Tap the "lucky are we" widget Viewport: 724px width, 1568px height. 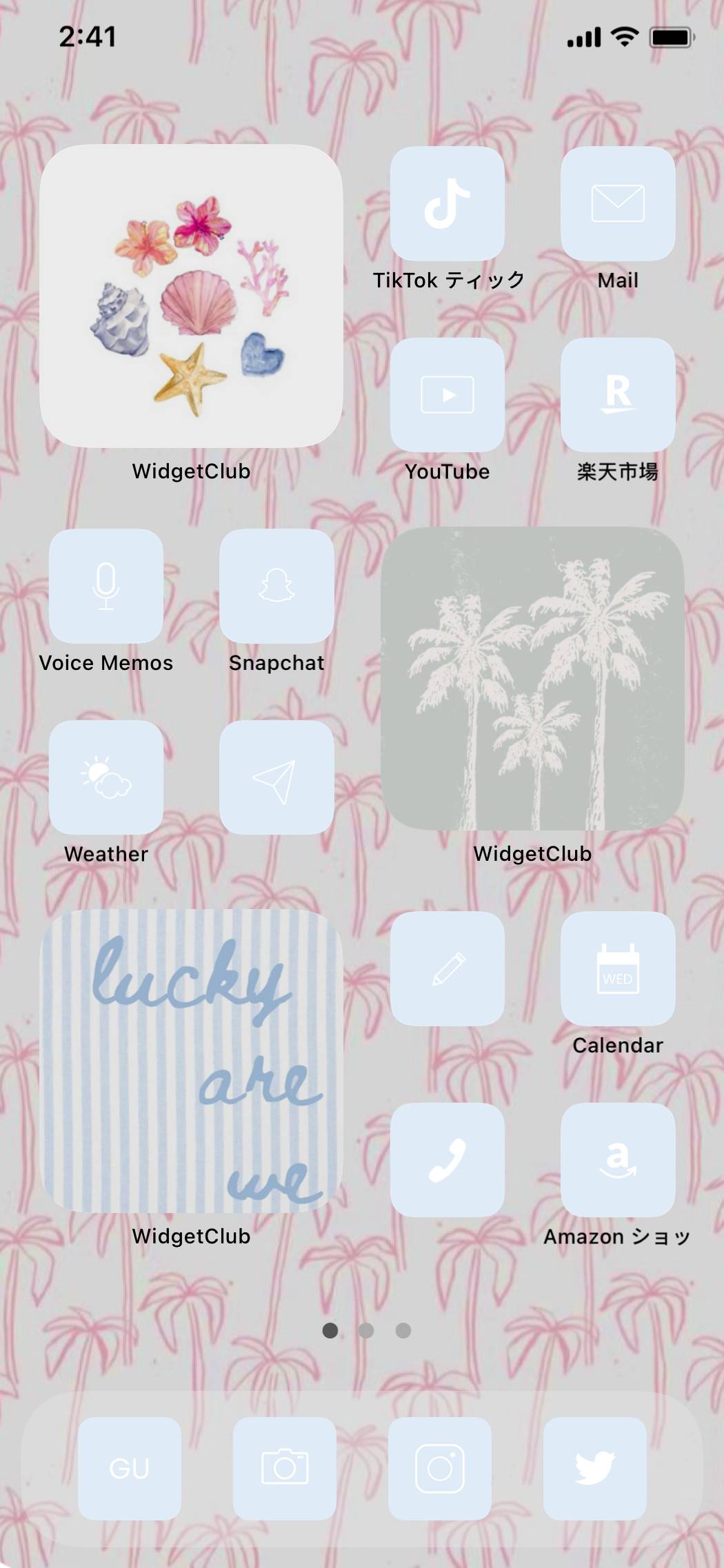pyautogui.click(x=191, y=1061)
